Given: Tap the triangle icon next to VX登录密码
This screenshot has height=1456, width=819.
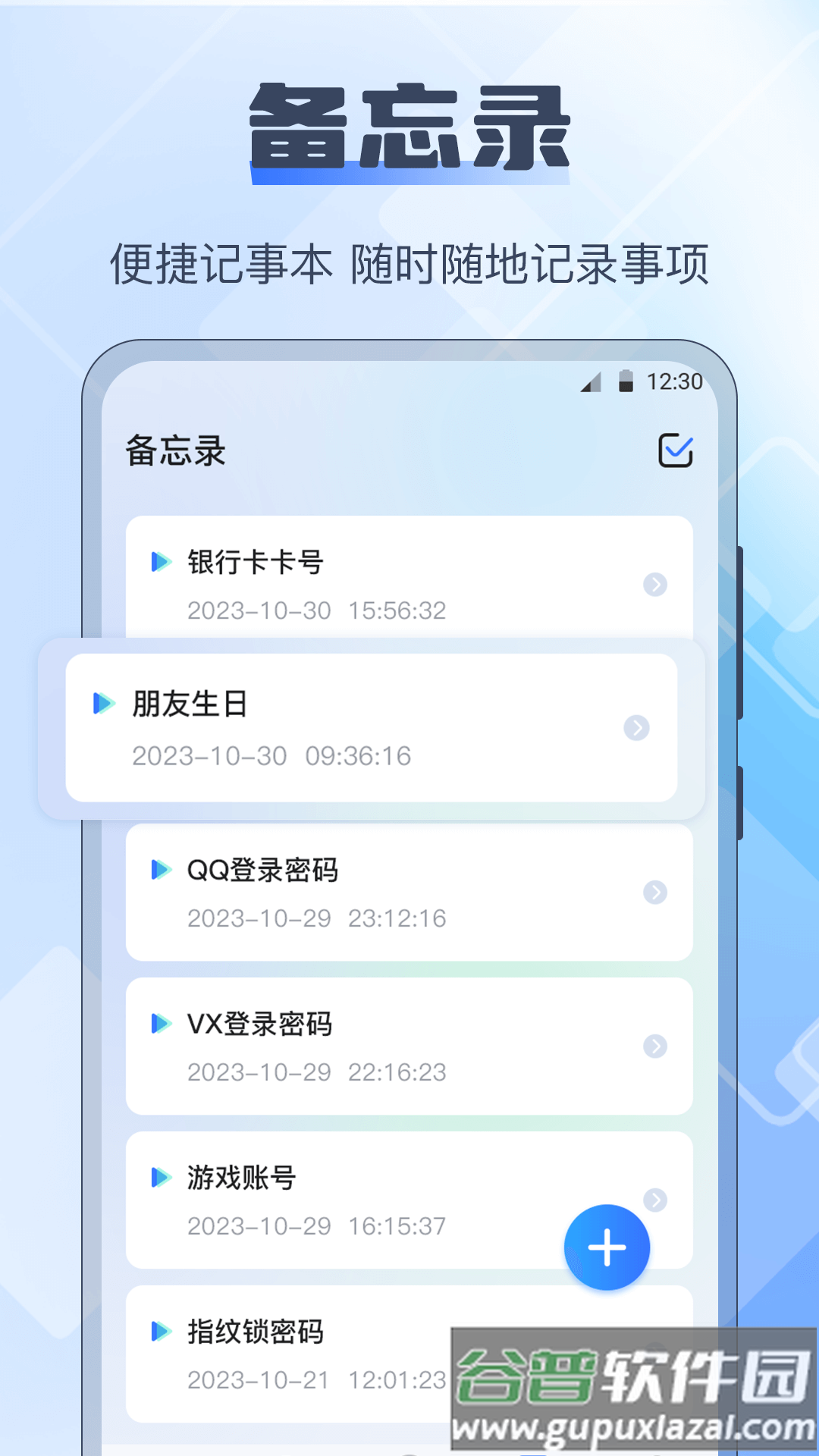Looking at the screenshot, I should point(161,1023).
